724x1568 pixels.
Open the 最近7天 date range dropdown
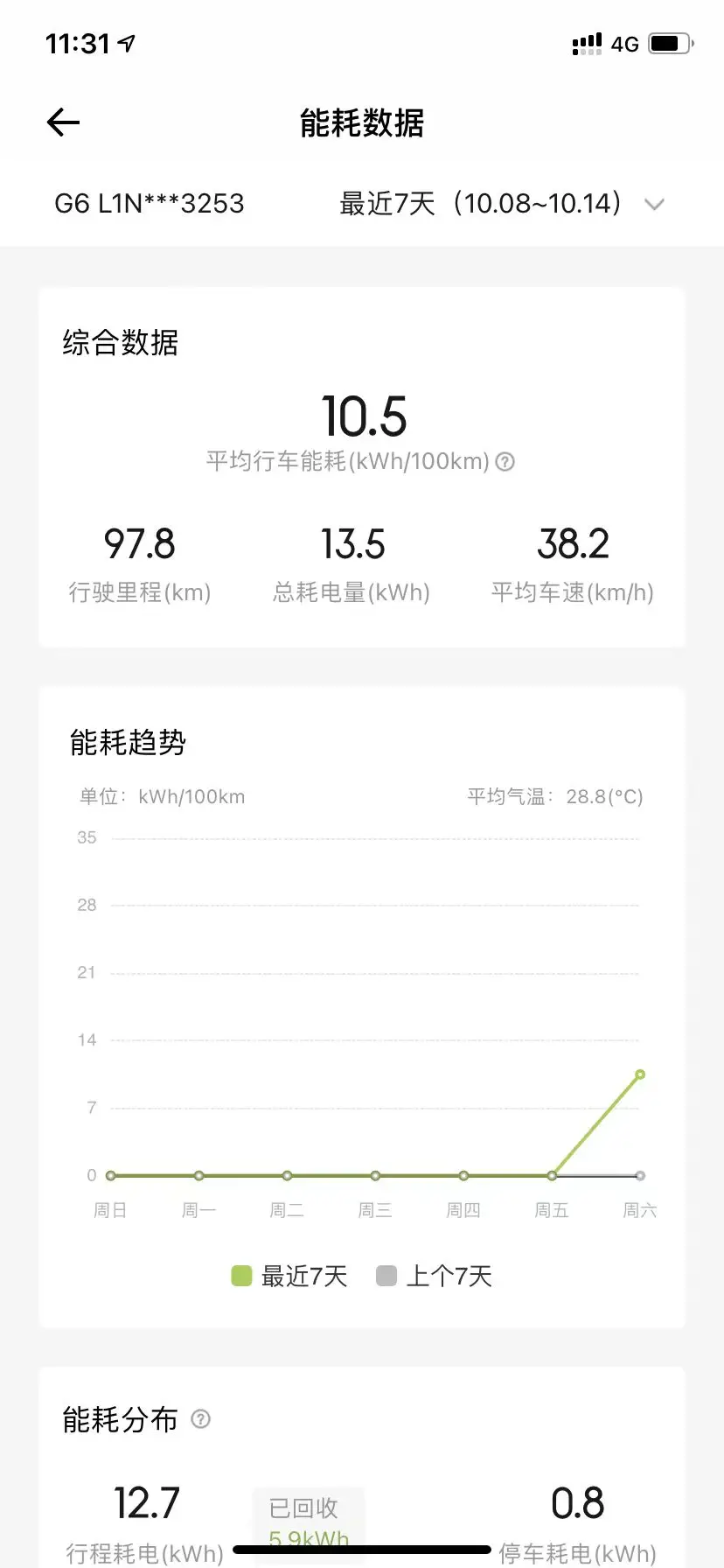pyautogui.click(x=502, y=204)
